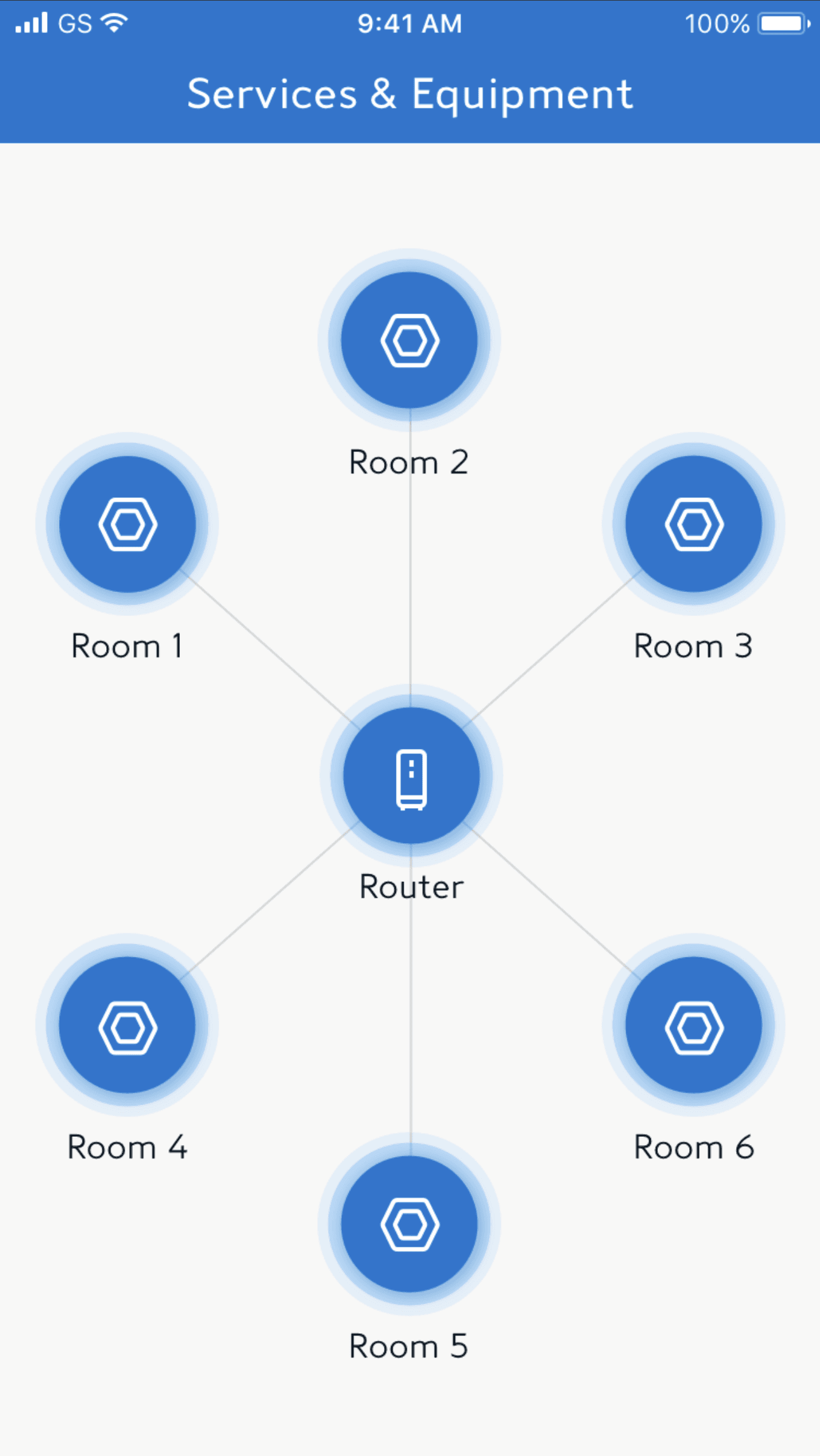
Task: Open Room 6 equipment details
Action: pos(694,1025)
